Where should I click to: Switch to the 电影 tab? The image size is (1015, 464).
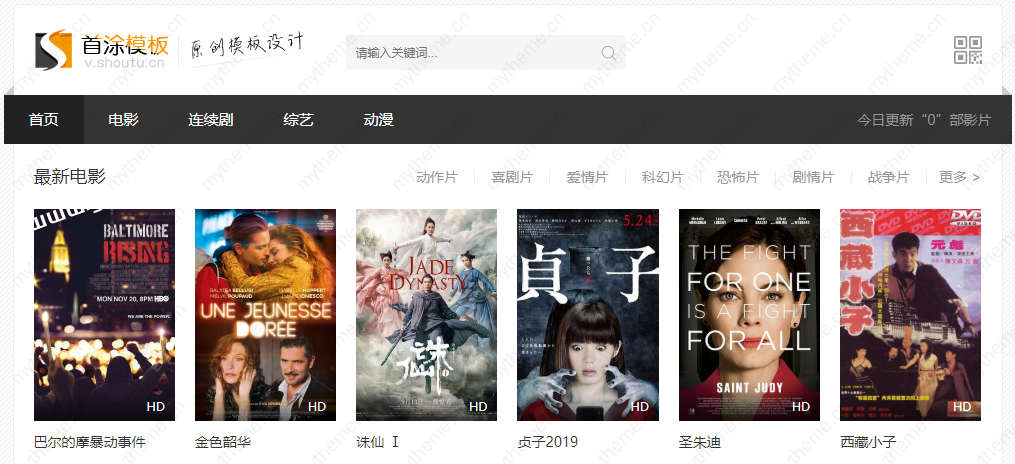123,120
